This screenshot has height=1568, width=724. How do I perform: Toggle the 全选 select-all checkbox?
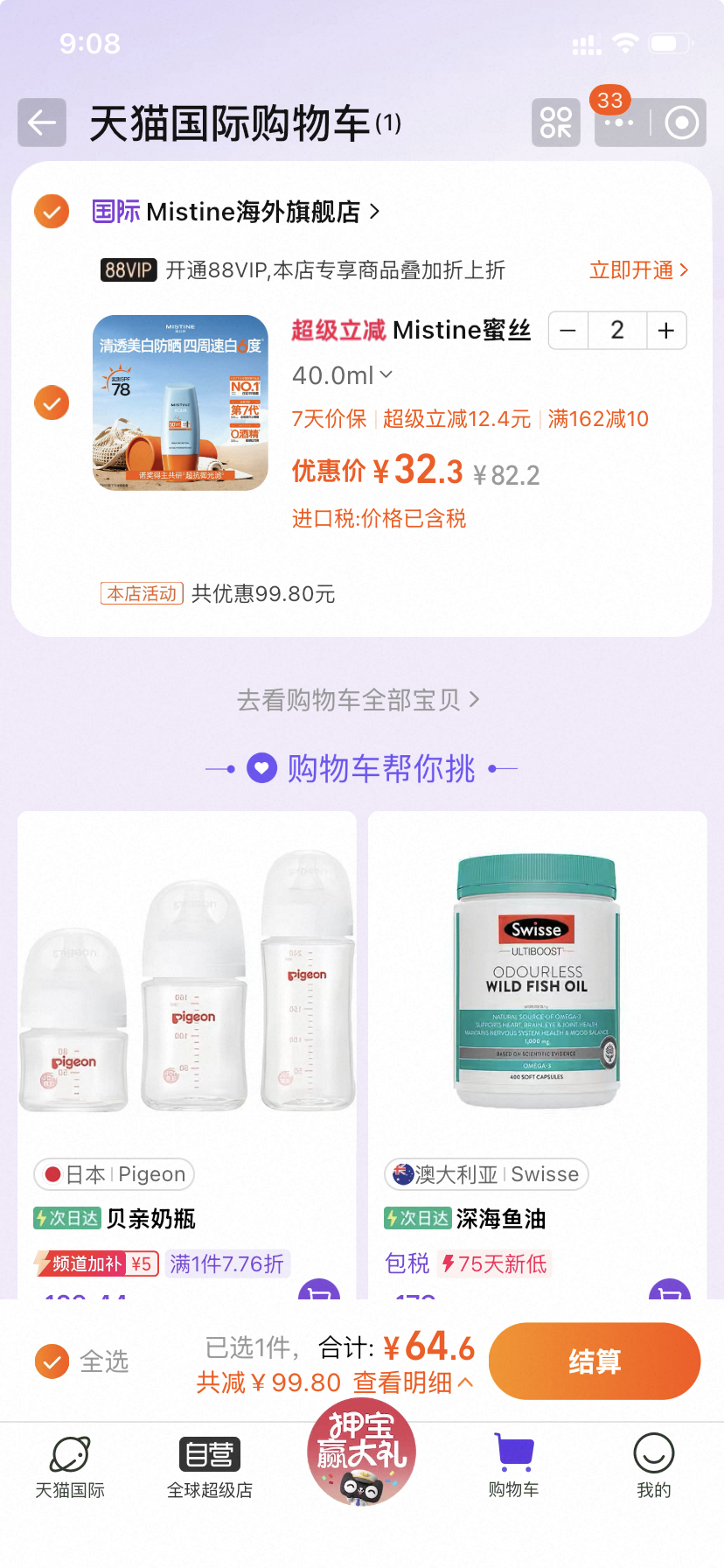(x=52, y=1361)
